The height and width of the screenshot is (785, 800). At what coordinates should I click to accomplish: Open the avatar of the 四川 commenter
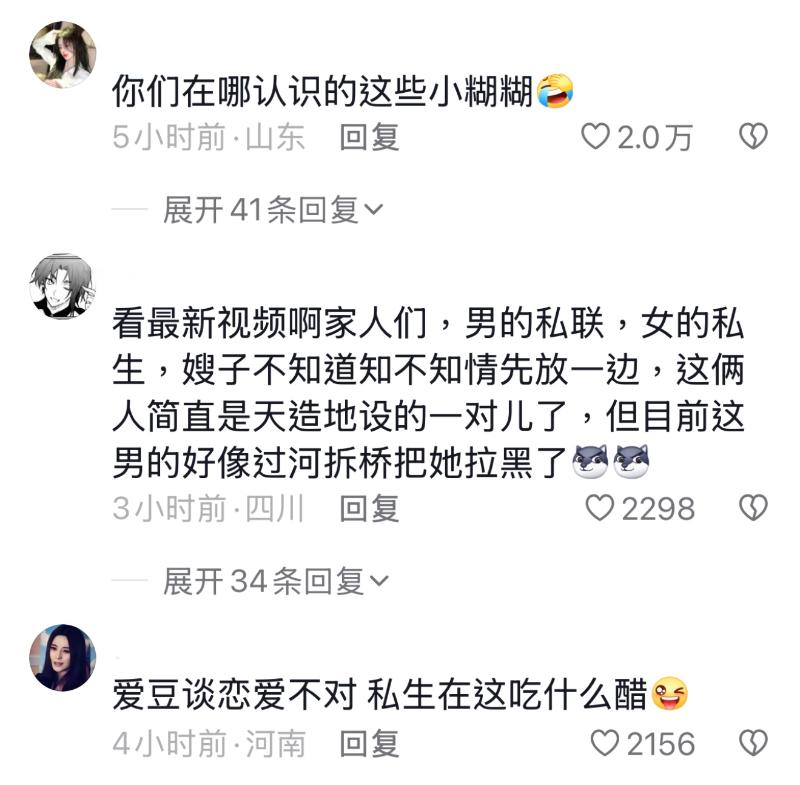[63, 286]
